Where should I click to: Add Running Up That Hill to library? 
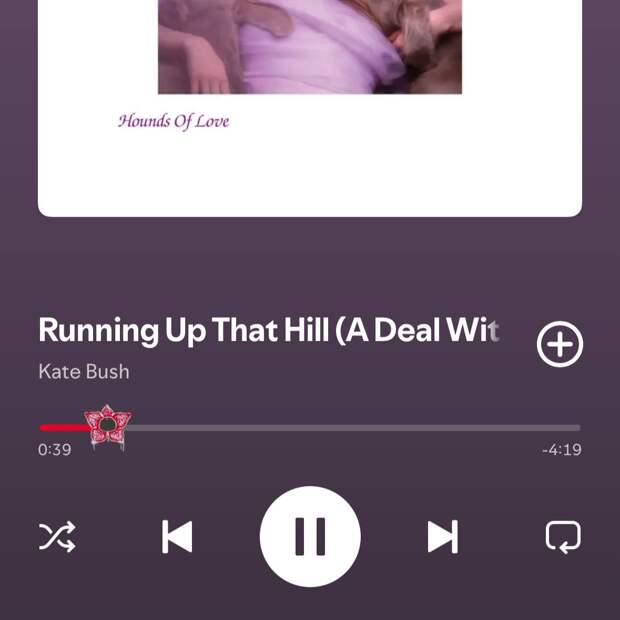pos(559,345)
